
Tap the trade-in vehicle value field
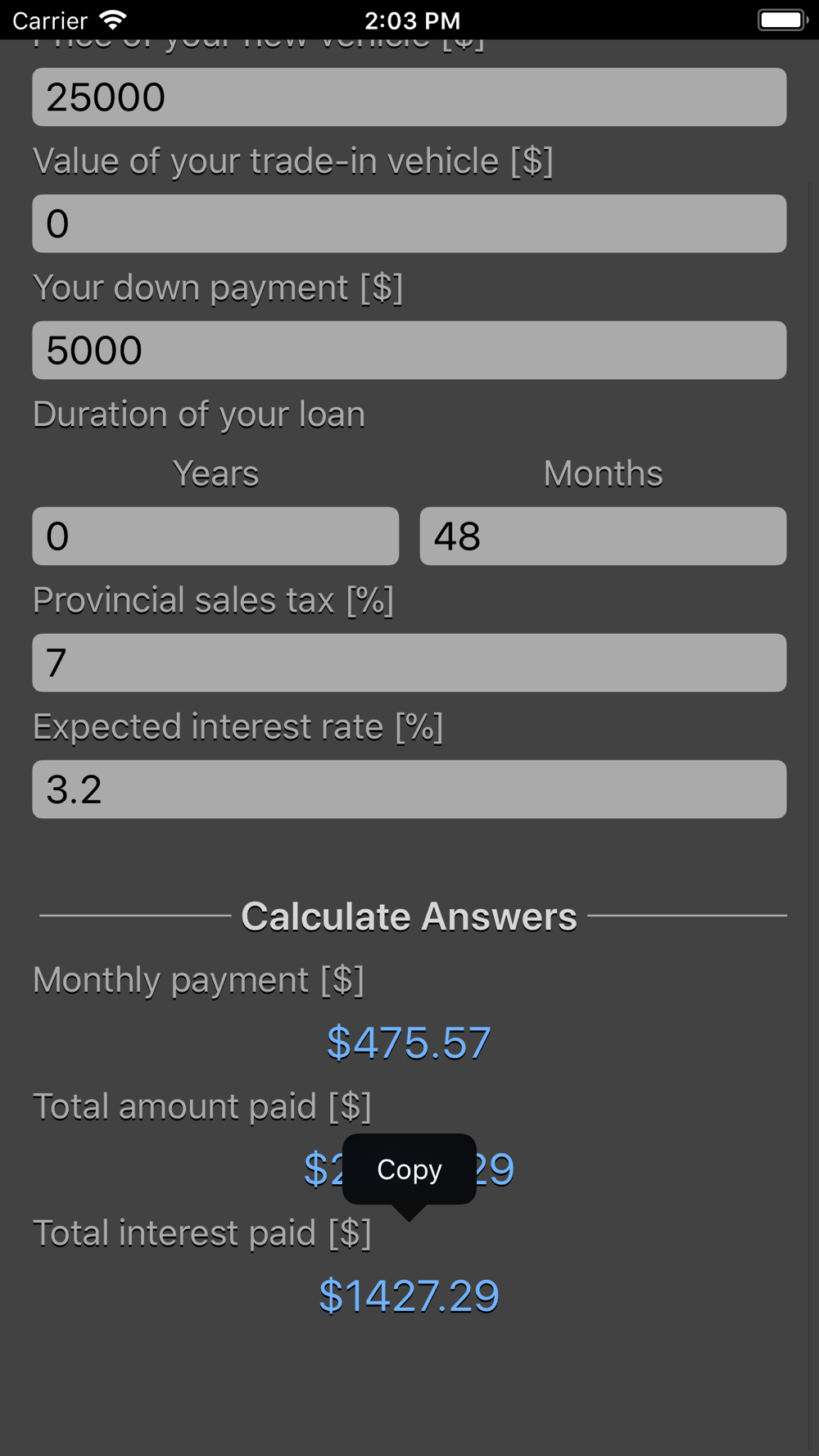click(409, 224)
